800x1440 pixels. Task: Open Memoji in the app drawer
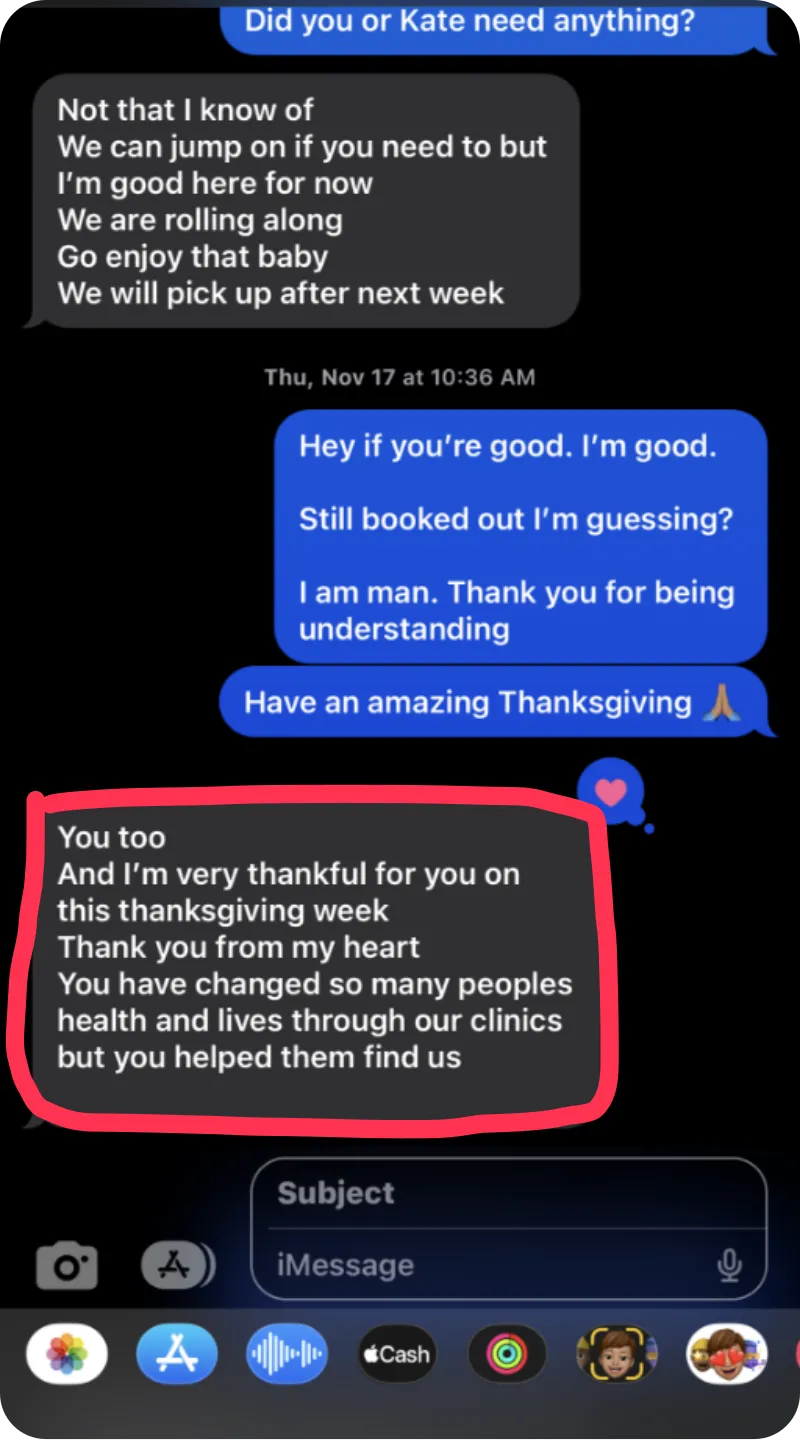coord(617,1354)
